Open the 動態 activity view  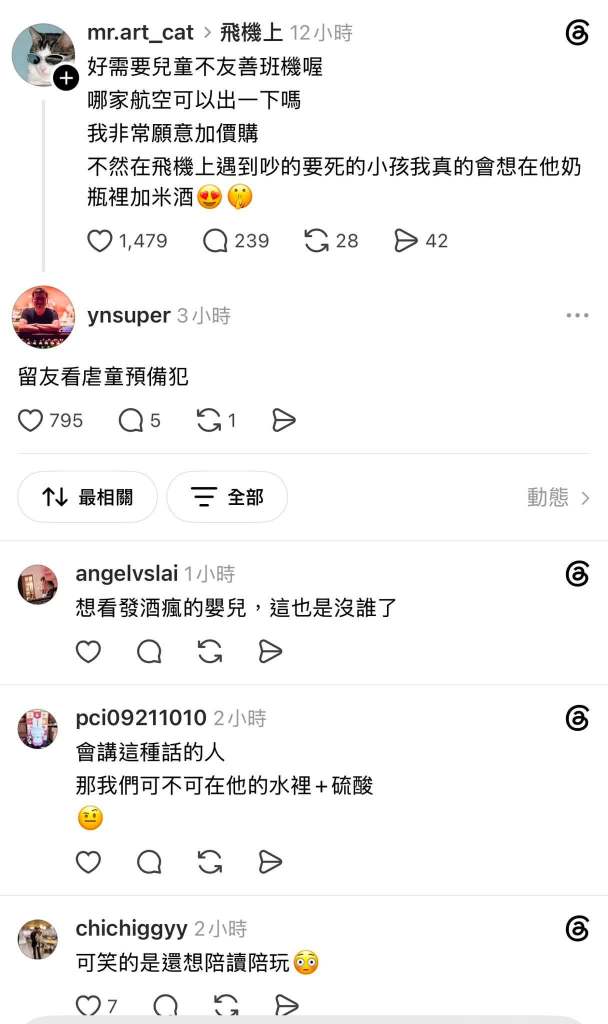[558, 498]
